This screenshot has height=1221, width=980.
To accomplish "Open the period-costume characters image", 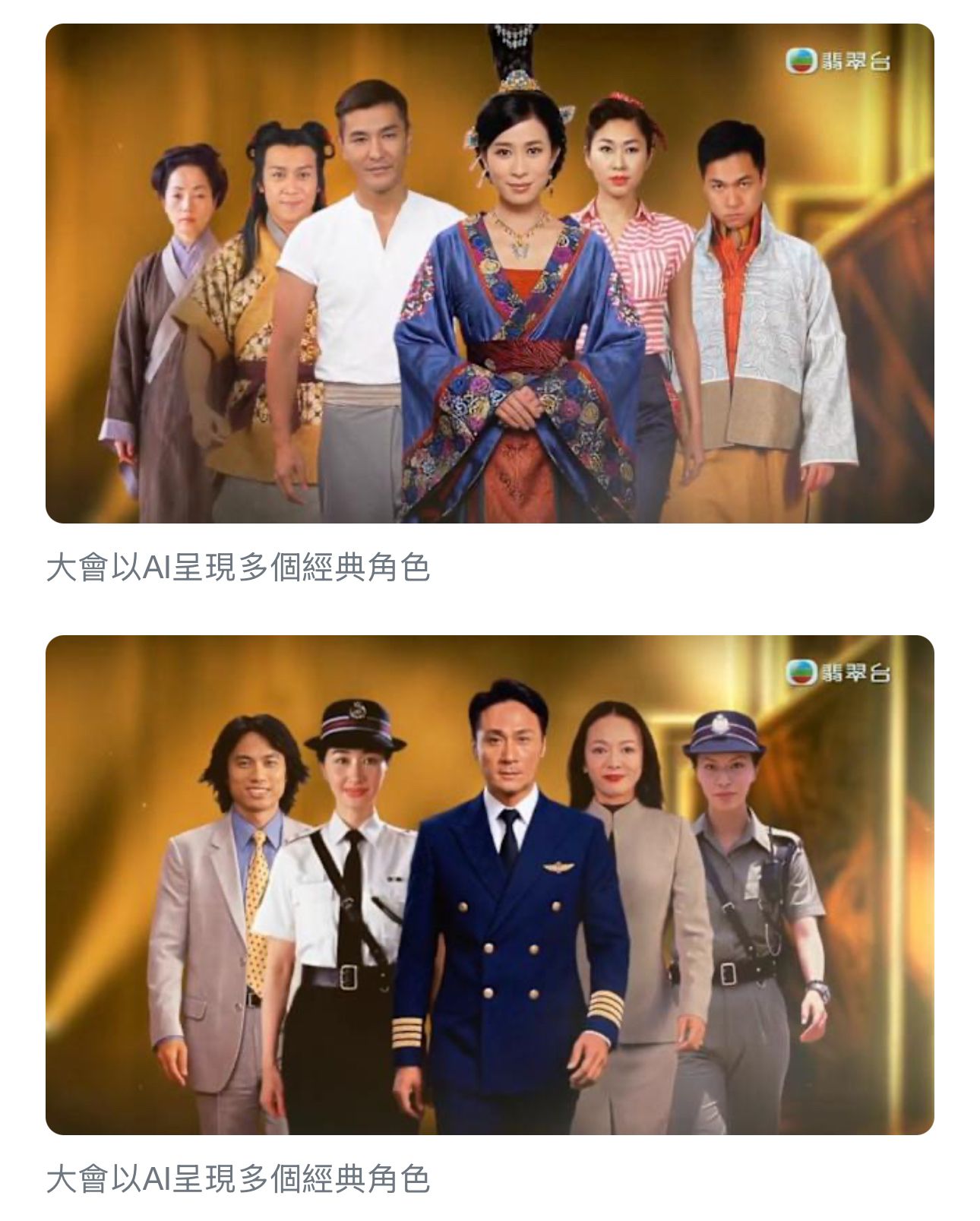I will click(489, 274).
